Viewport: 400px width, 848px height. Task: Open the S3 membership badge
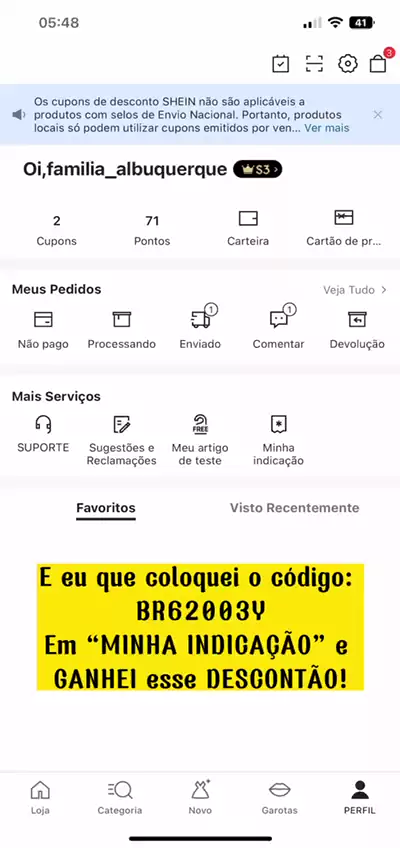pyautogui.click(x=257, y=169)
